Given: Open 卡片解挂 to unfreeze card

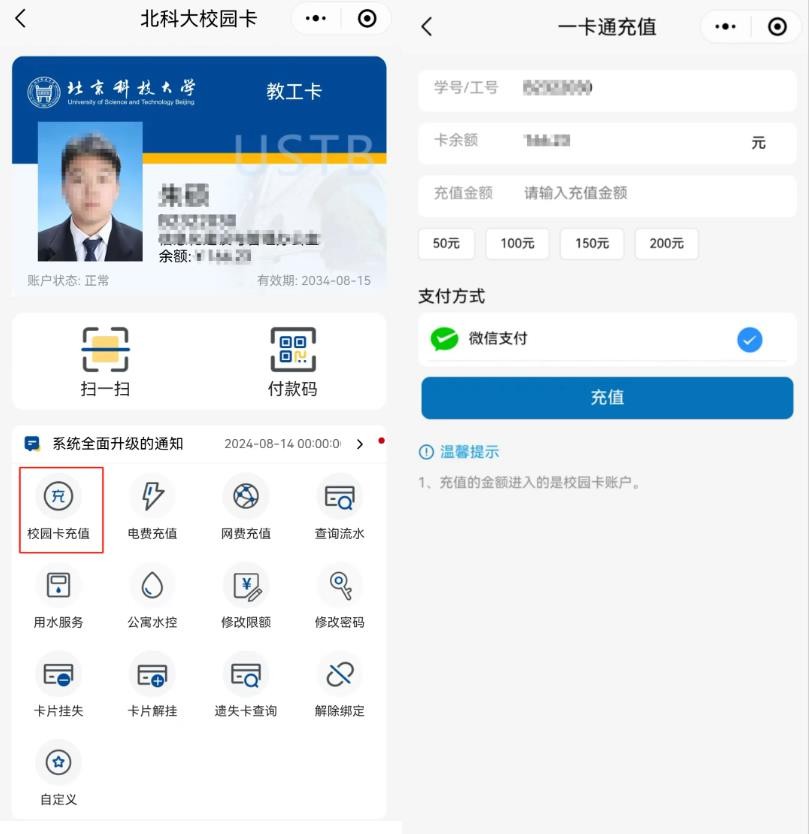Looking at the screenshot, I should coord(152,685).
